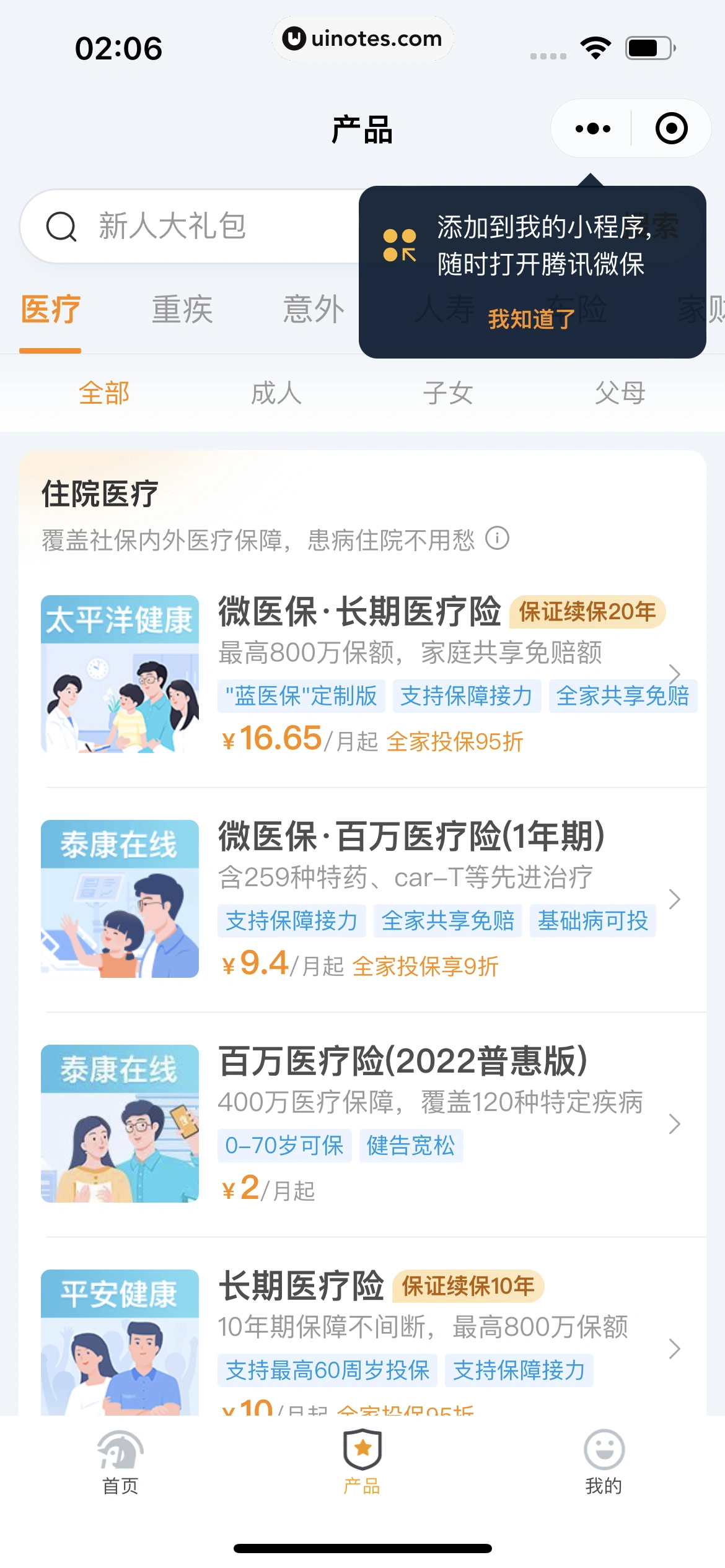
Task: Go to the 首页 tab
Action: tap(120, 1461)
